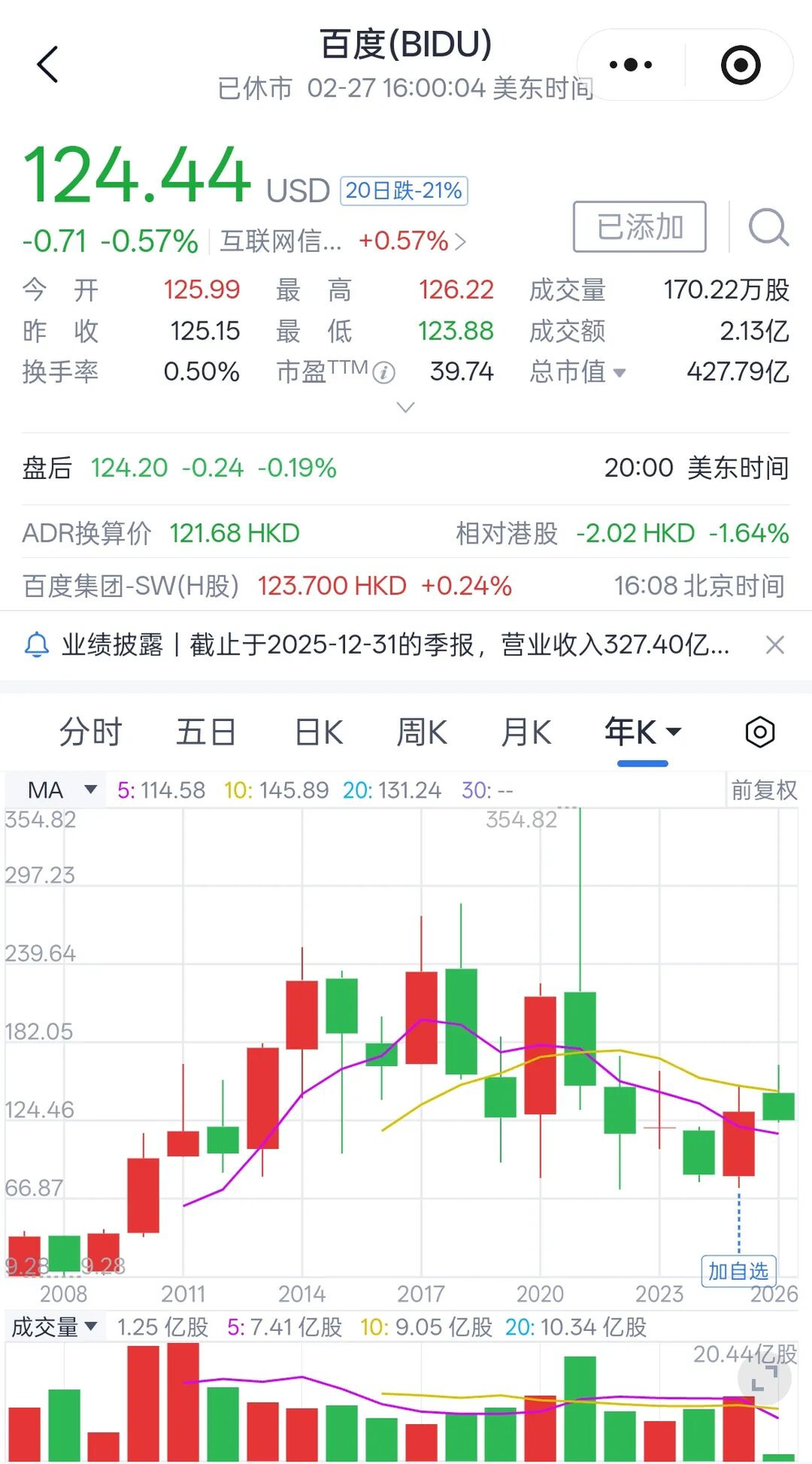Open the 总市值 dropdown
The width and height of the screenshot is (812, 1464).
(x=577, y=372)
